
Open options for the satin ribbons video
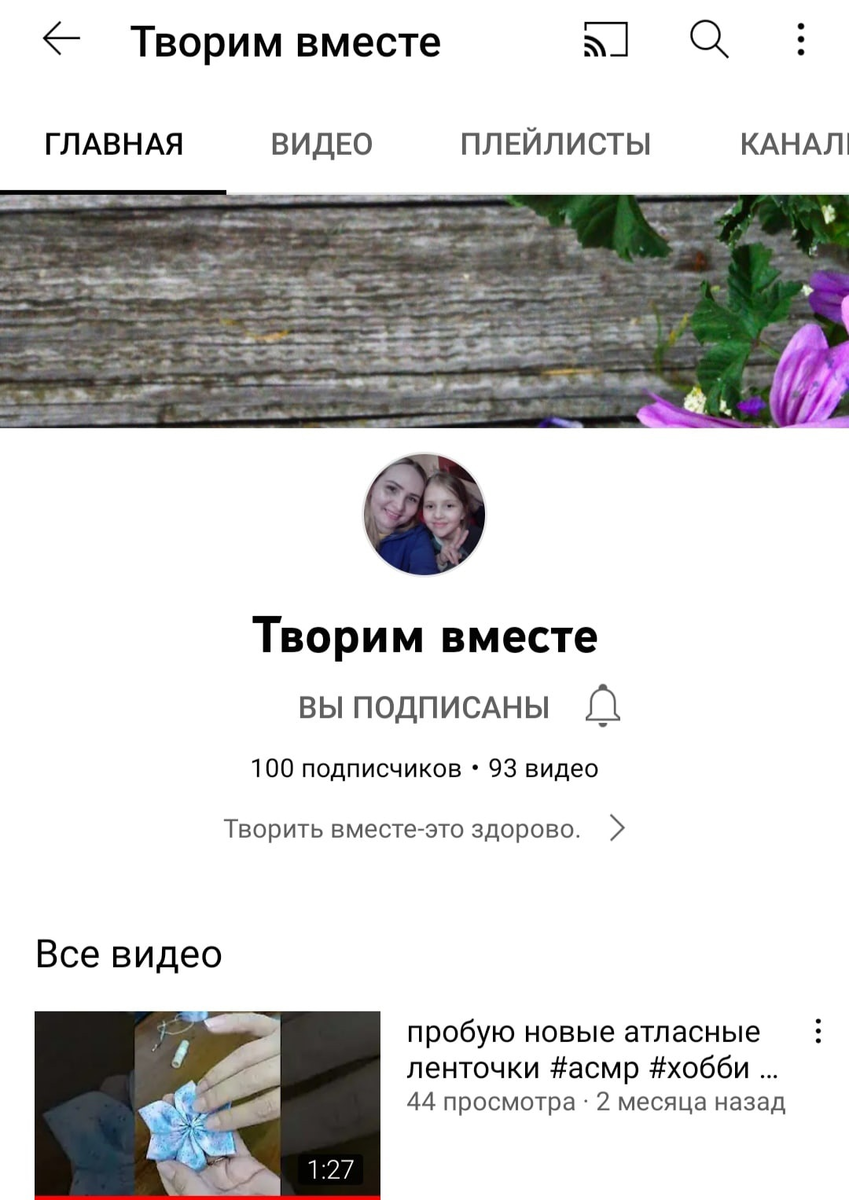pos(818,1032)
